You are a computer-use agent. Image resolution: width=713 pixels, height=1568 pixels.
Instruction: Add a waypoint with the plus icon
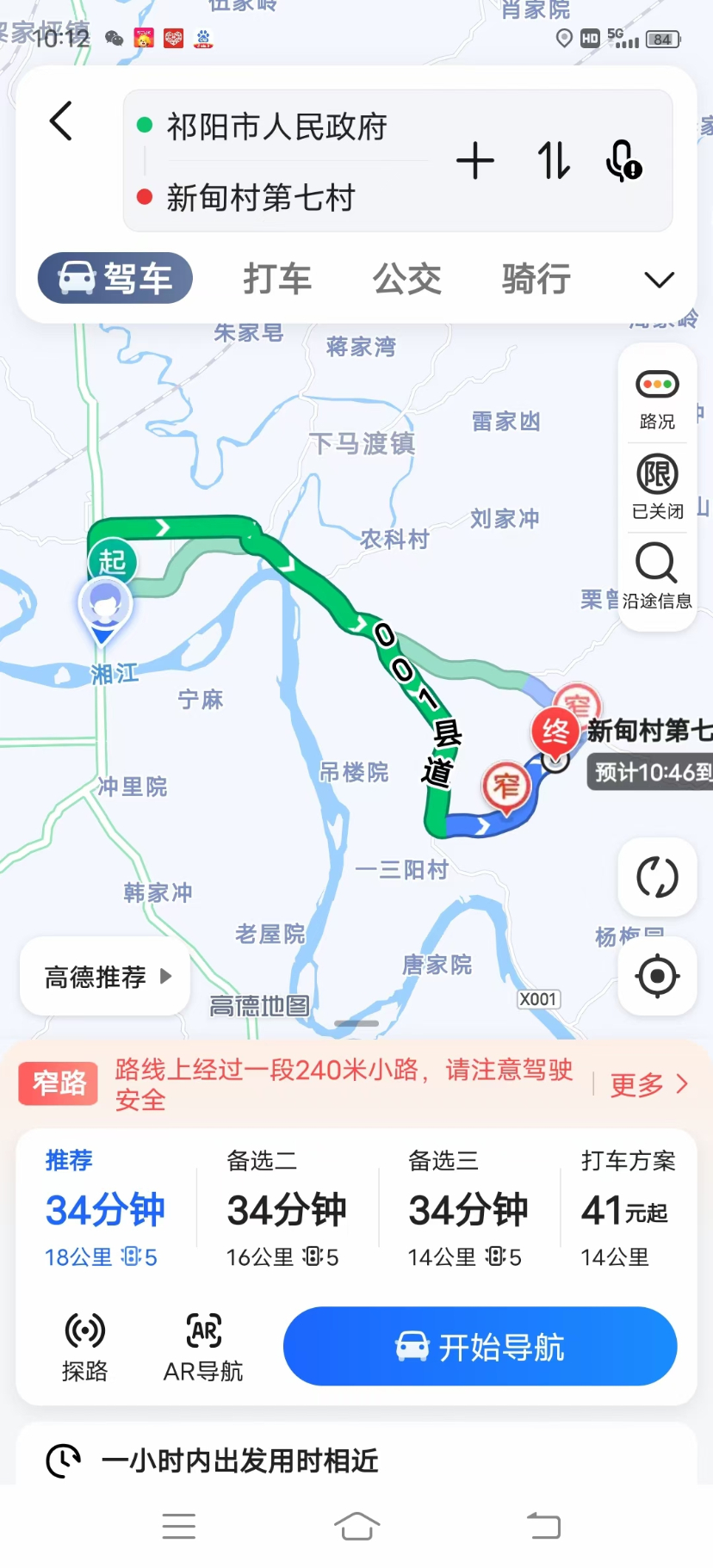[x=474, y=161]
